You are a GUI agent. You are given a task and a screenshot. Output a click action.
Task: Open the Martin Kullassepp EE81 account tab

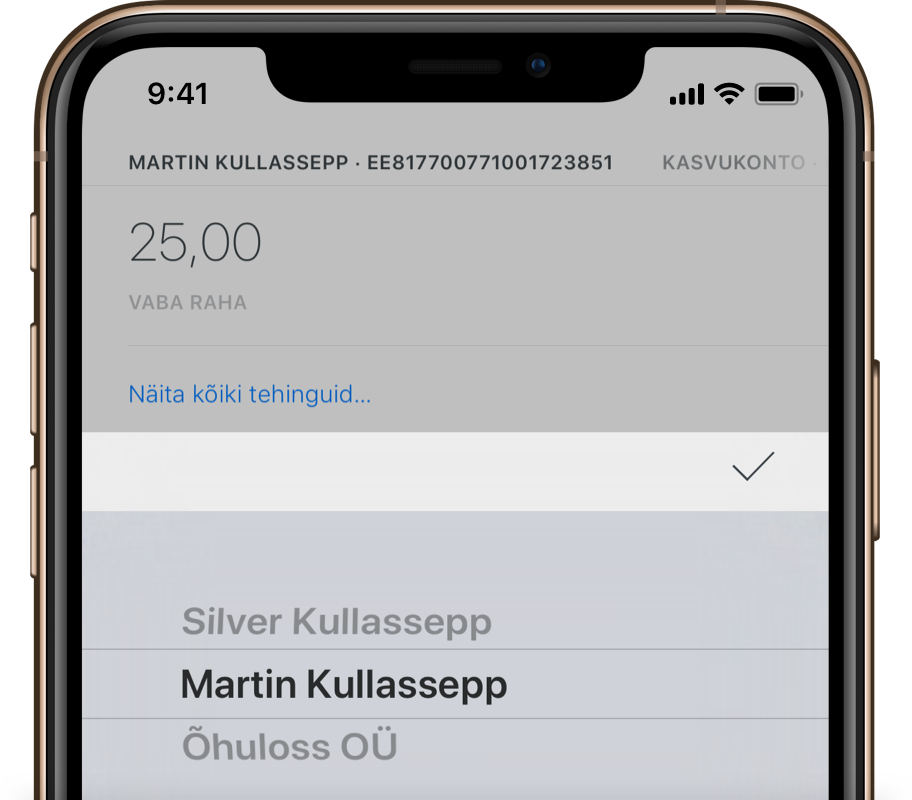click(x=370, y=162)
